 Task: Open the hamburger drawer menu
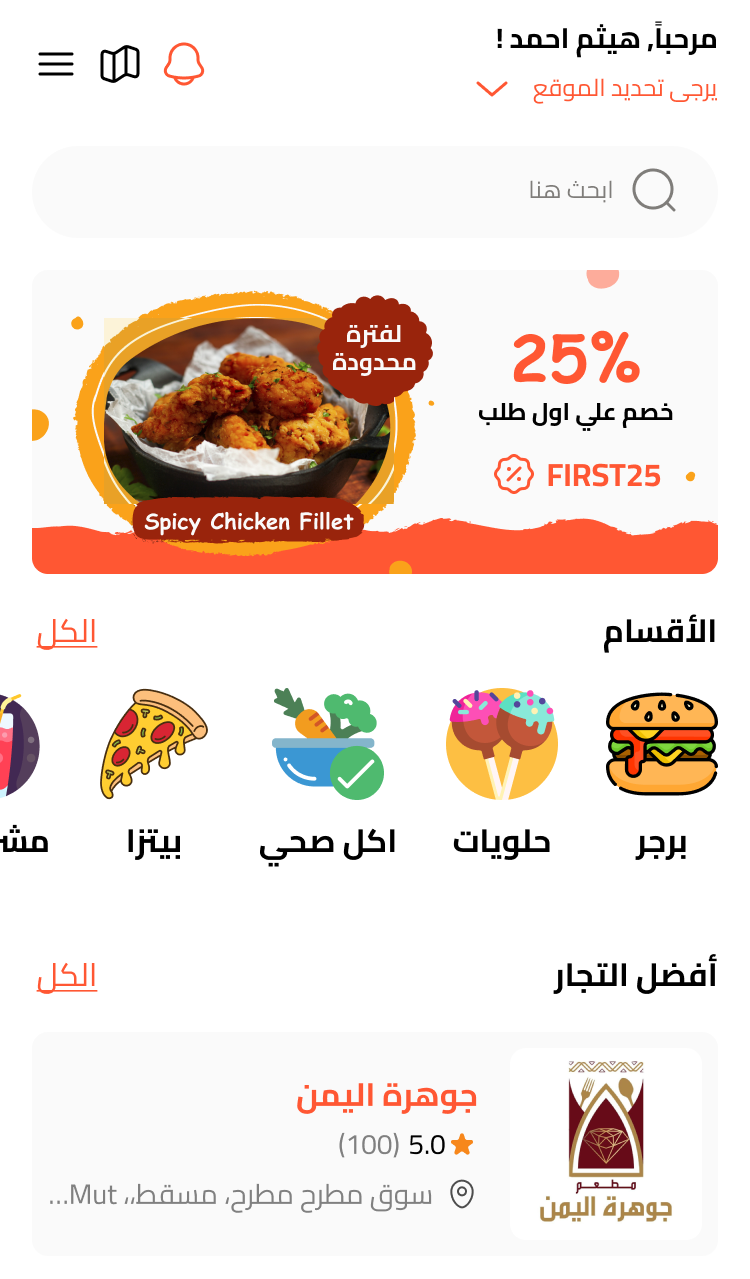point(56,64)
